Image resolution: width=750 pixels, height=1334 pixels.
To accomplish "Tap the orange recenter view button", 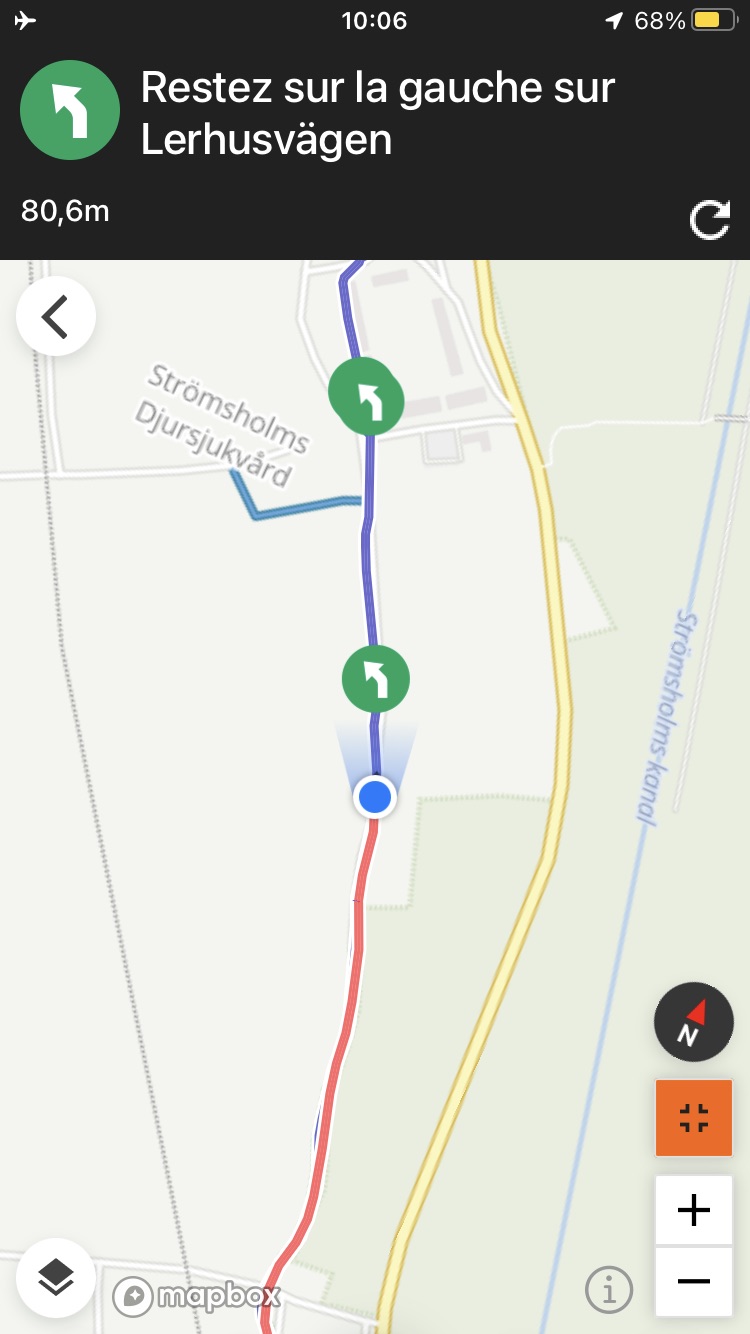I will click(693, 1118).
